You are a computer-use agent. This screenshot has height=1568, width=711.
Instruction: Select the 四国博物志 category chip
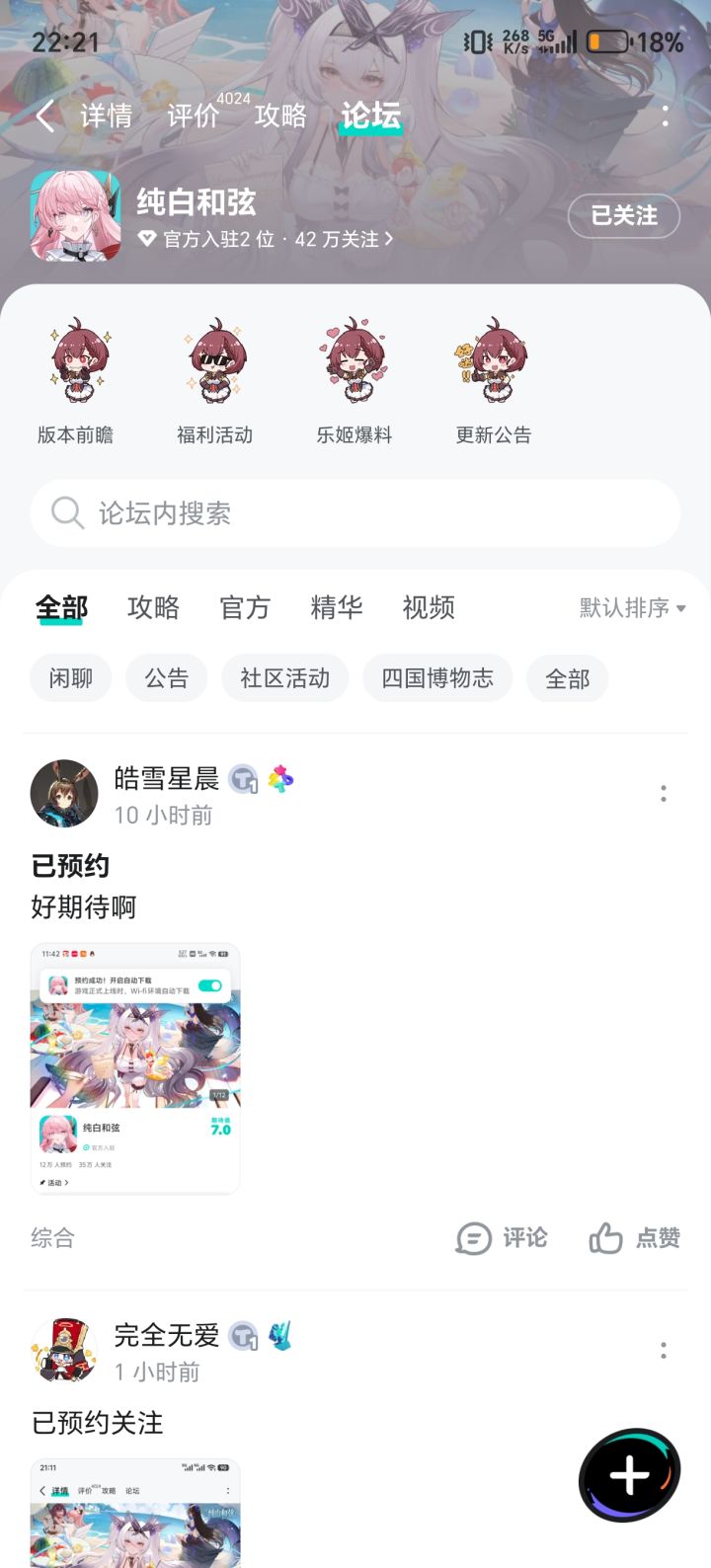click(x=437, y=678)
